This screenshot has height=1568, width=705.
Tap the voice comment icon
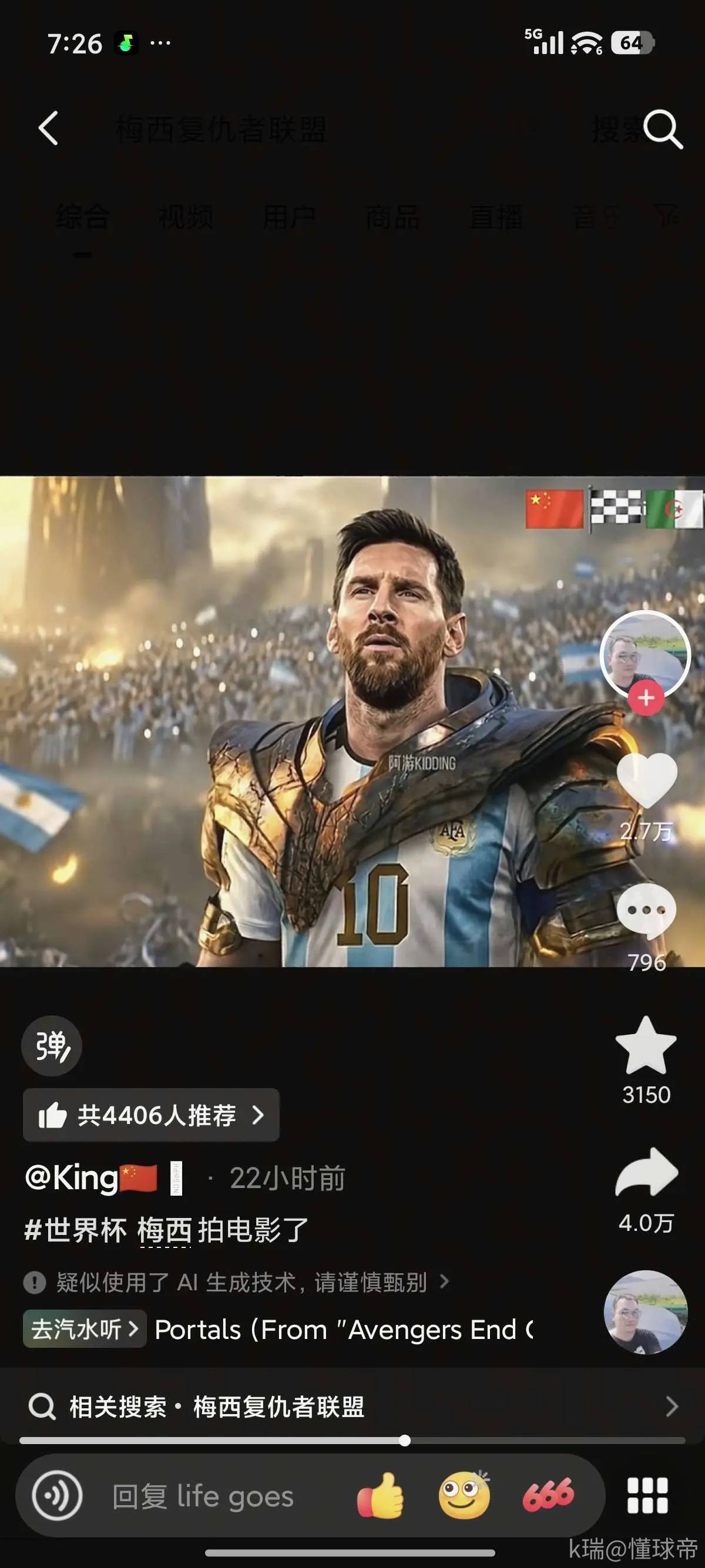pos(57,1495)
